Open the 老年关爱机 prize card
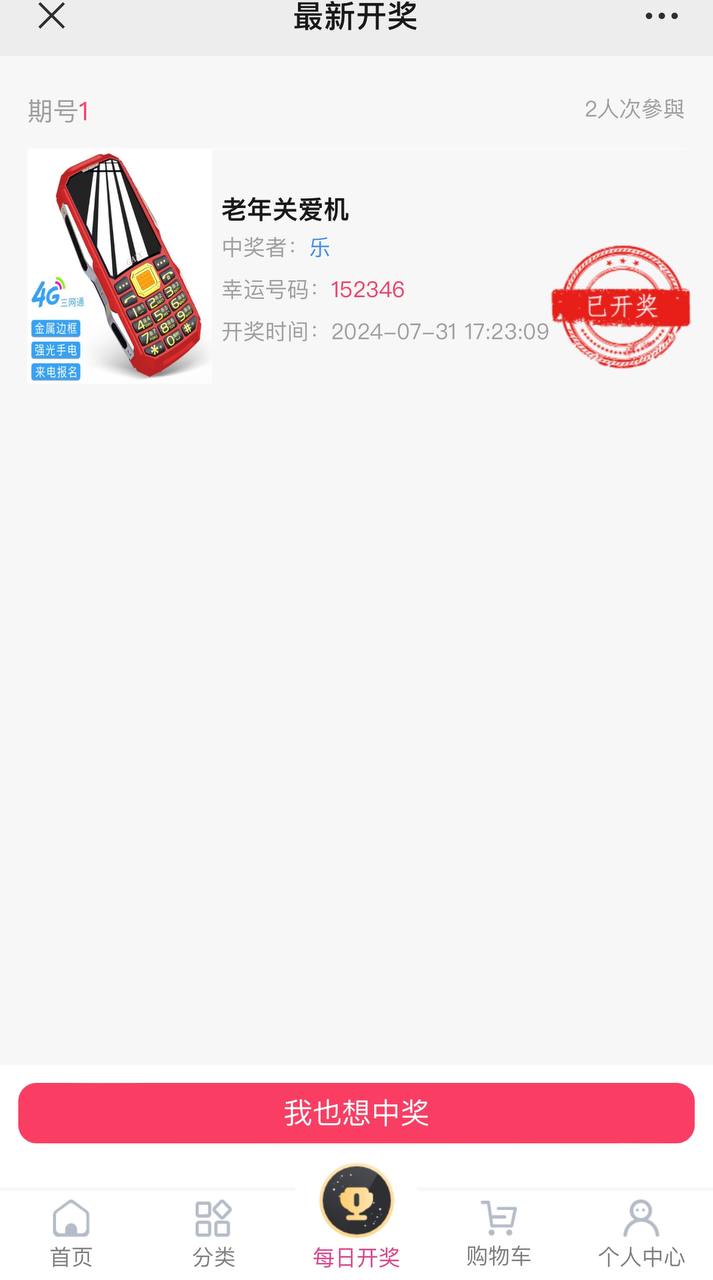 356,266
